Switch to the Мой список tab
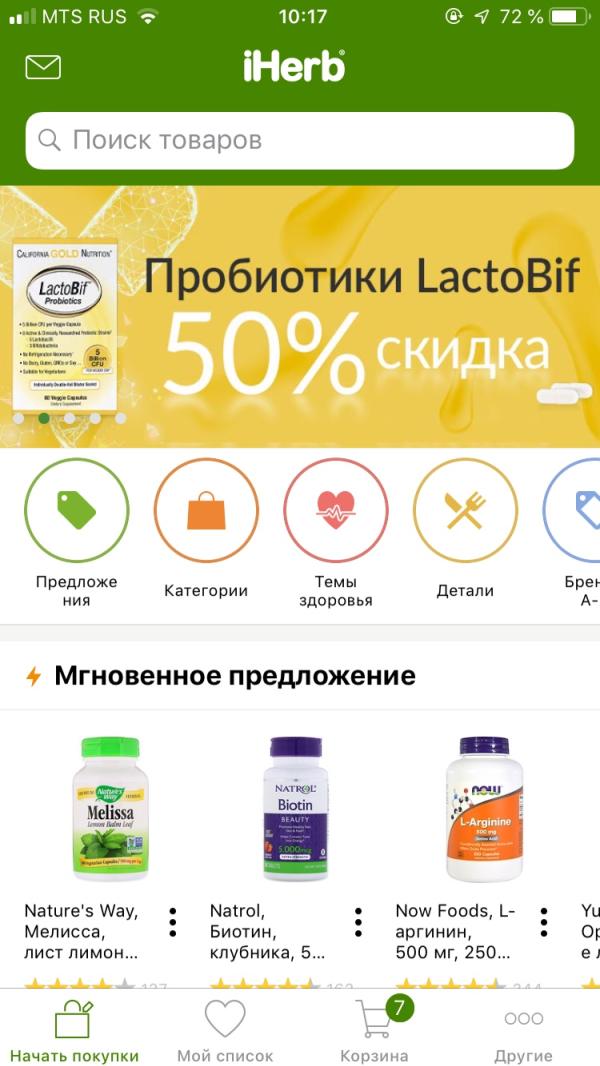 point(225,1030)
